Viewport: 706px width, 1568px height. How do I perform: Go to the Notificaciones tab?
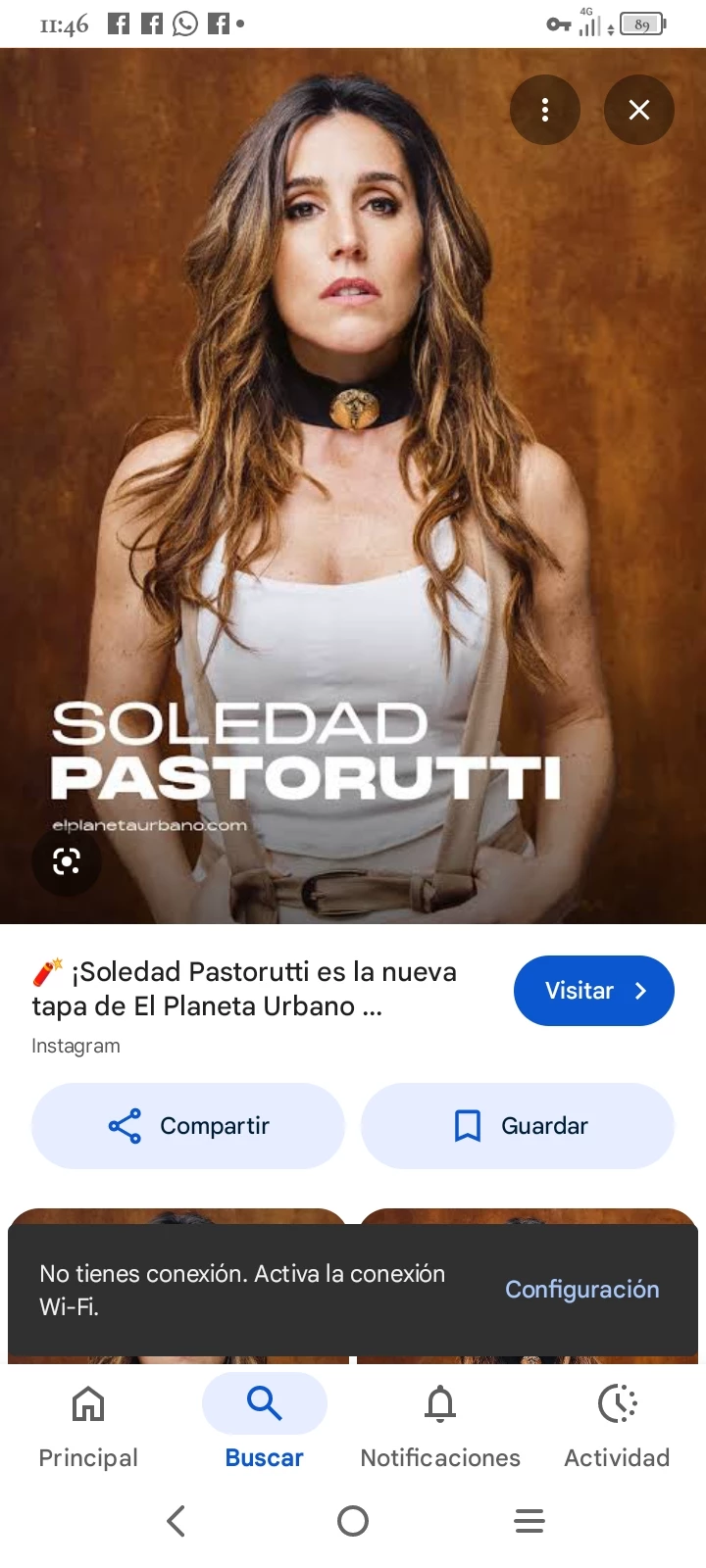tap(440, 1426)
